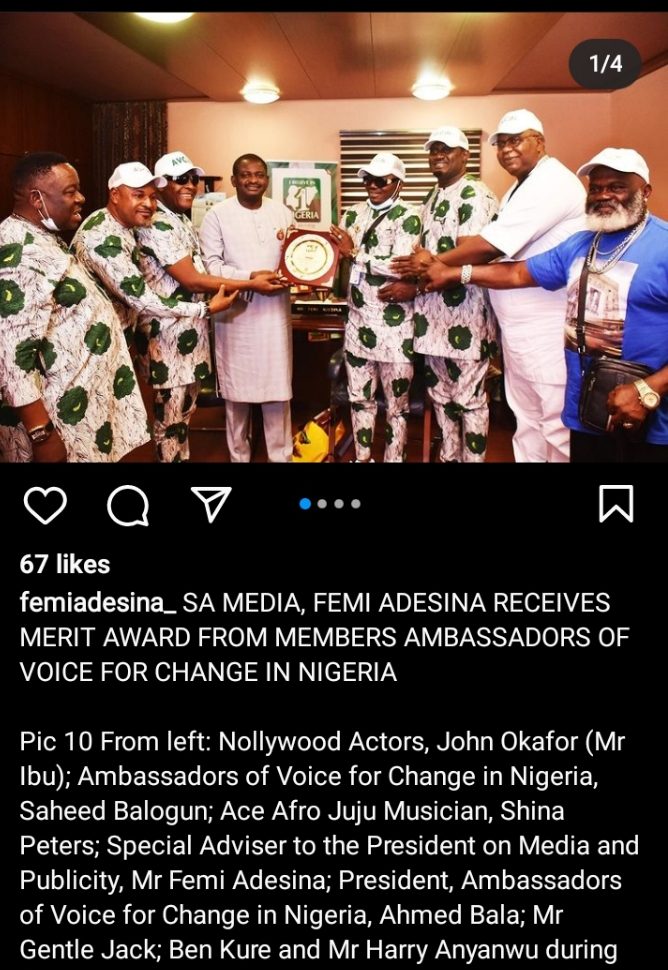668x970 pixels.
Task: Like the femiadesina_ post
Action: pos(44,506)
